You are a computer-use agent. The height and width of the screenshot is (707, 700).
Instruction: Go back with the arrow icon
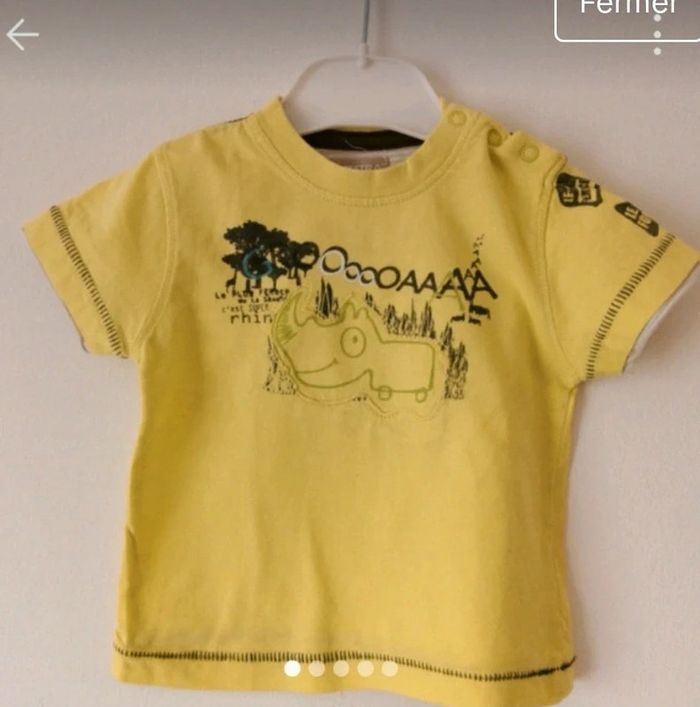pyautogui.click(x=22, y=34)
